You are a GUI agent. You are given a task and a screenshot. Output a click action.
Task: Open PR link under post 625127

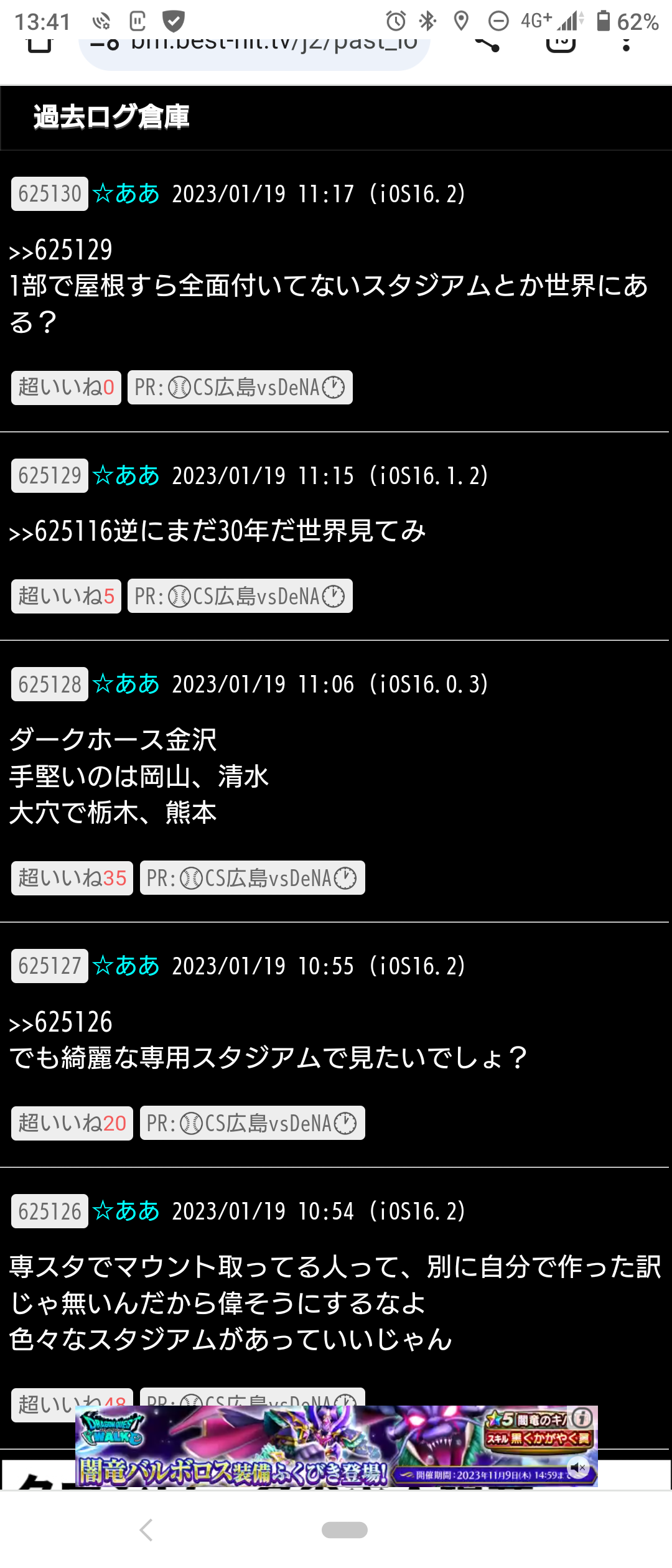(x=252, y=1123)
